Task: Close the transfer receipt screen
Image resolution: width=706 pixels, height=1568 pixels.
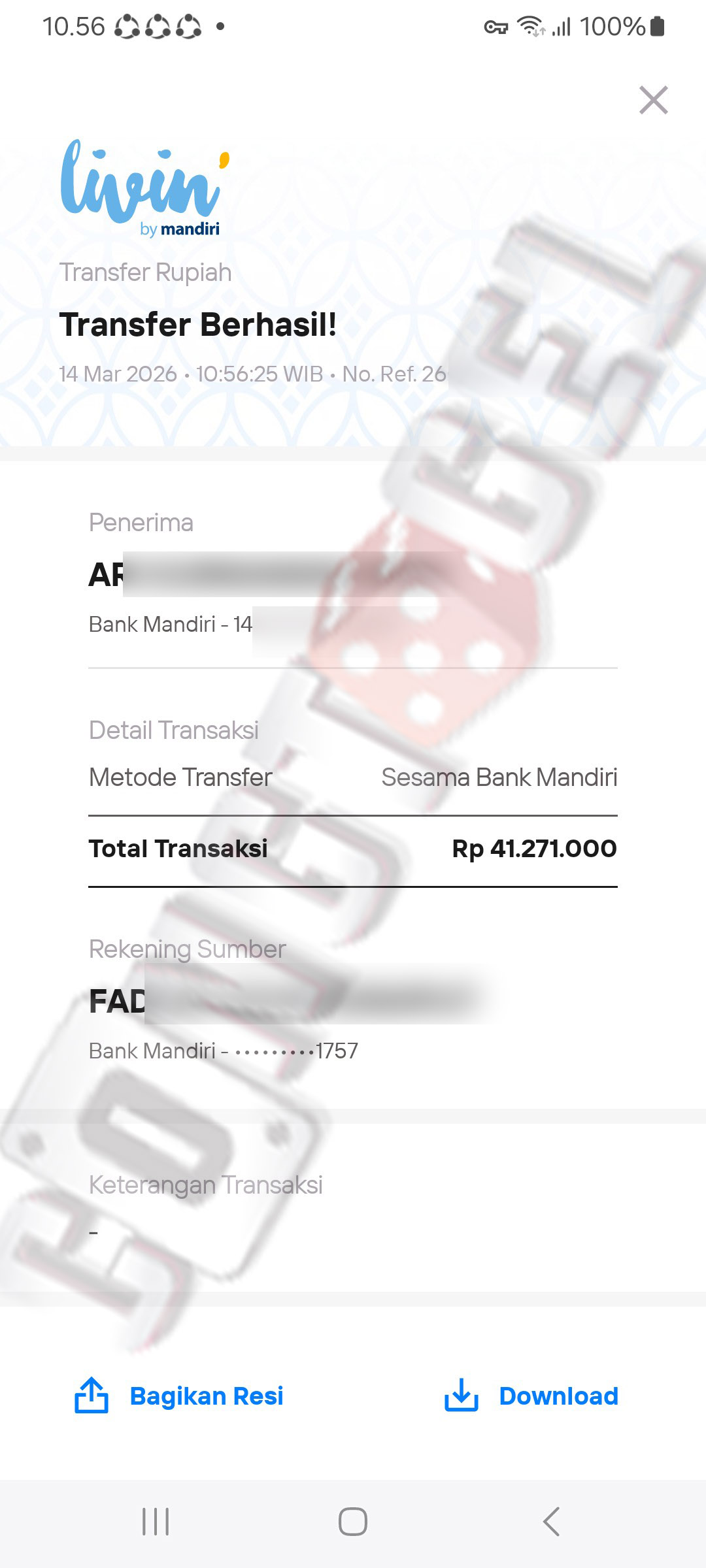Action: pyautogui.click(x=653, y=101)
